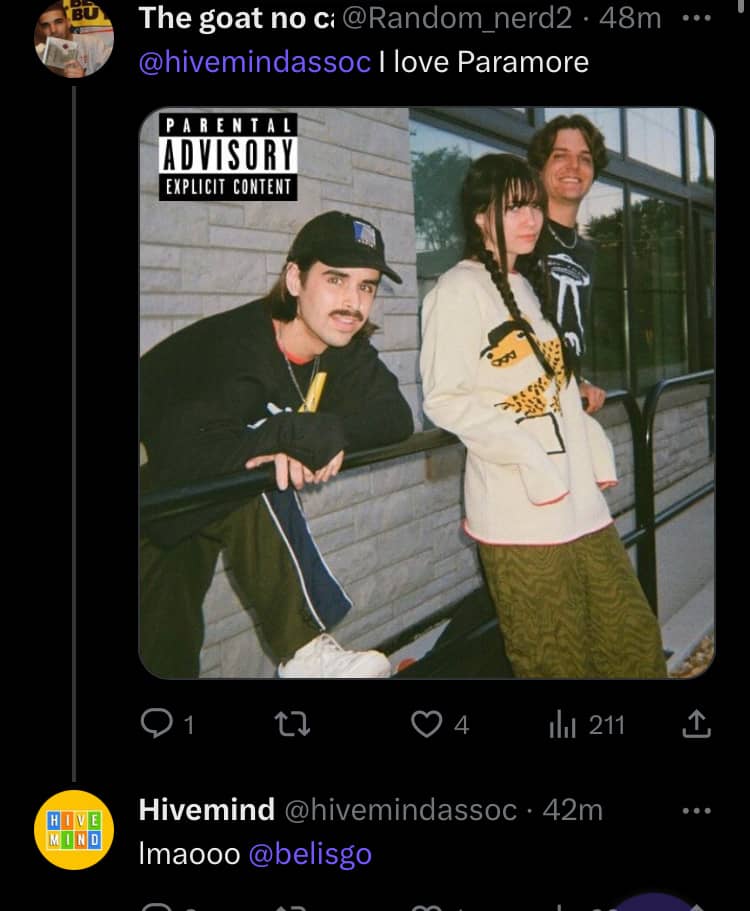View analytics for Random_nerd2's tweet
The width and height of the screenshot is (750, 911).
[587, 725]
